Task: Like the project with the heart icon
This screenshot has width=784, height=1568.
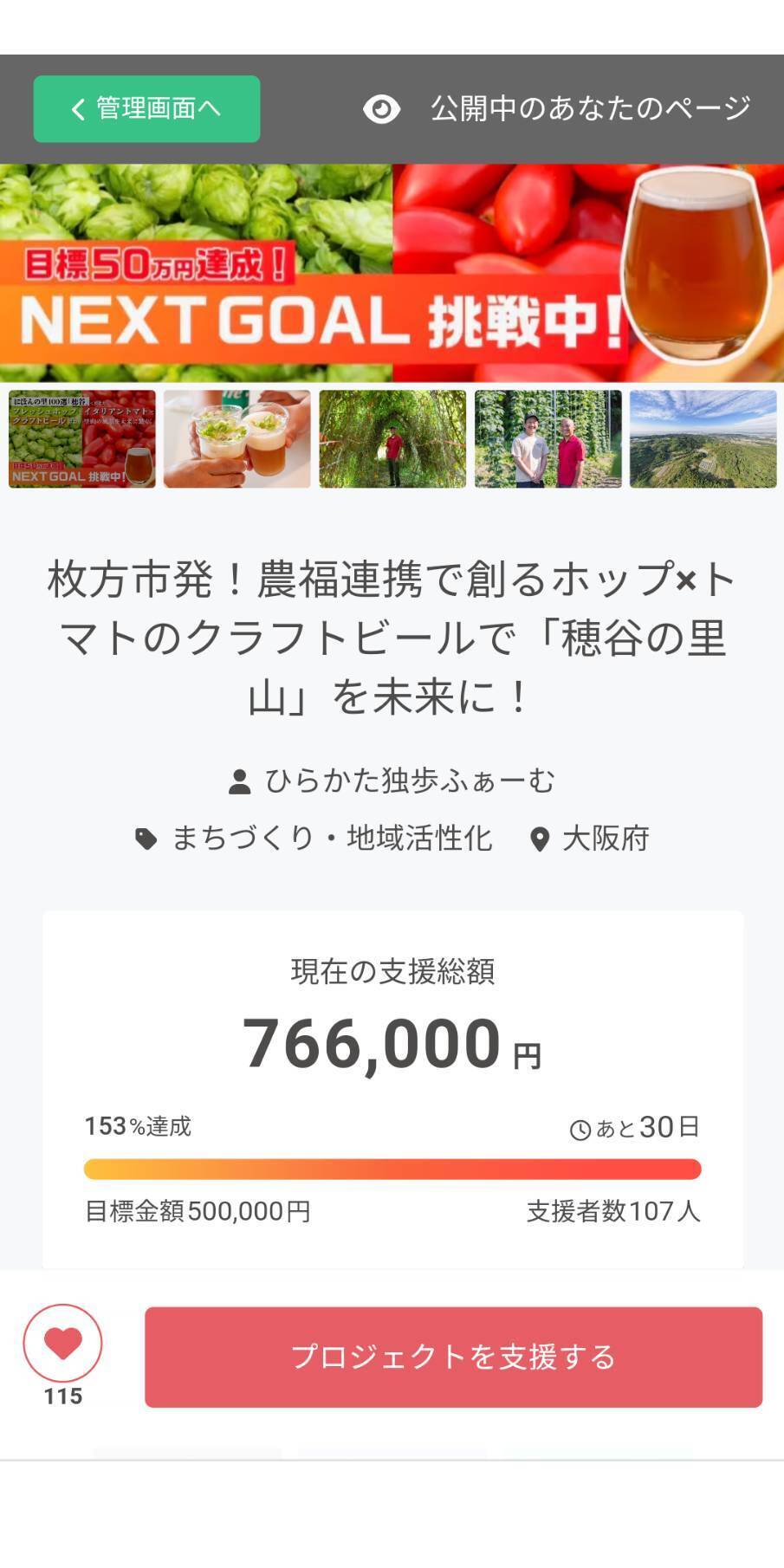Action: point(62,1343)
